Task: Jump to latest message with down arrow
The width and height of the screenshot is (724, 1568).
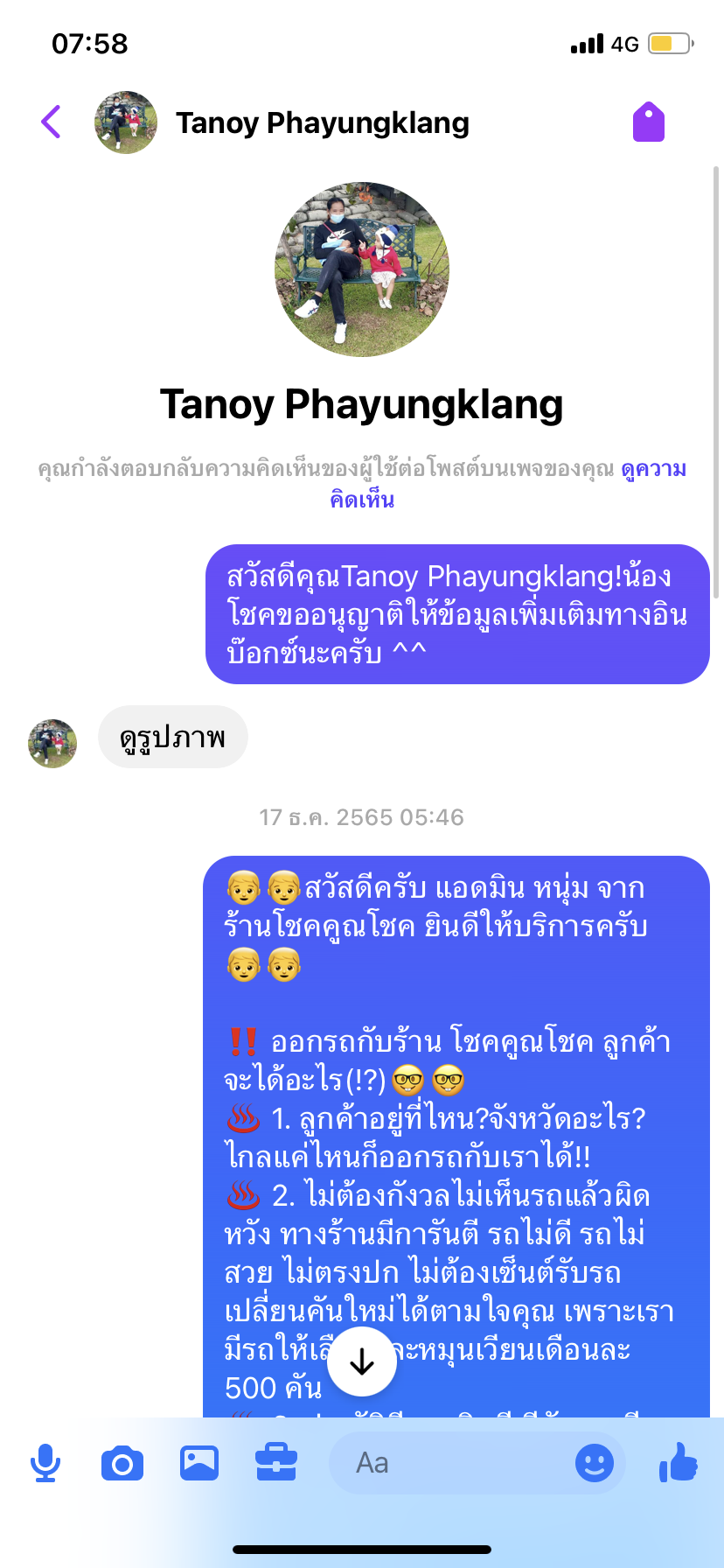Action: tap(361, 1361)
